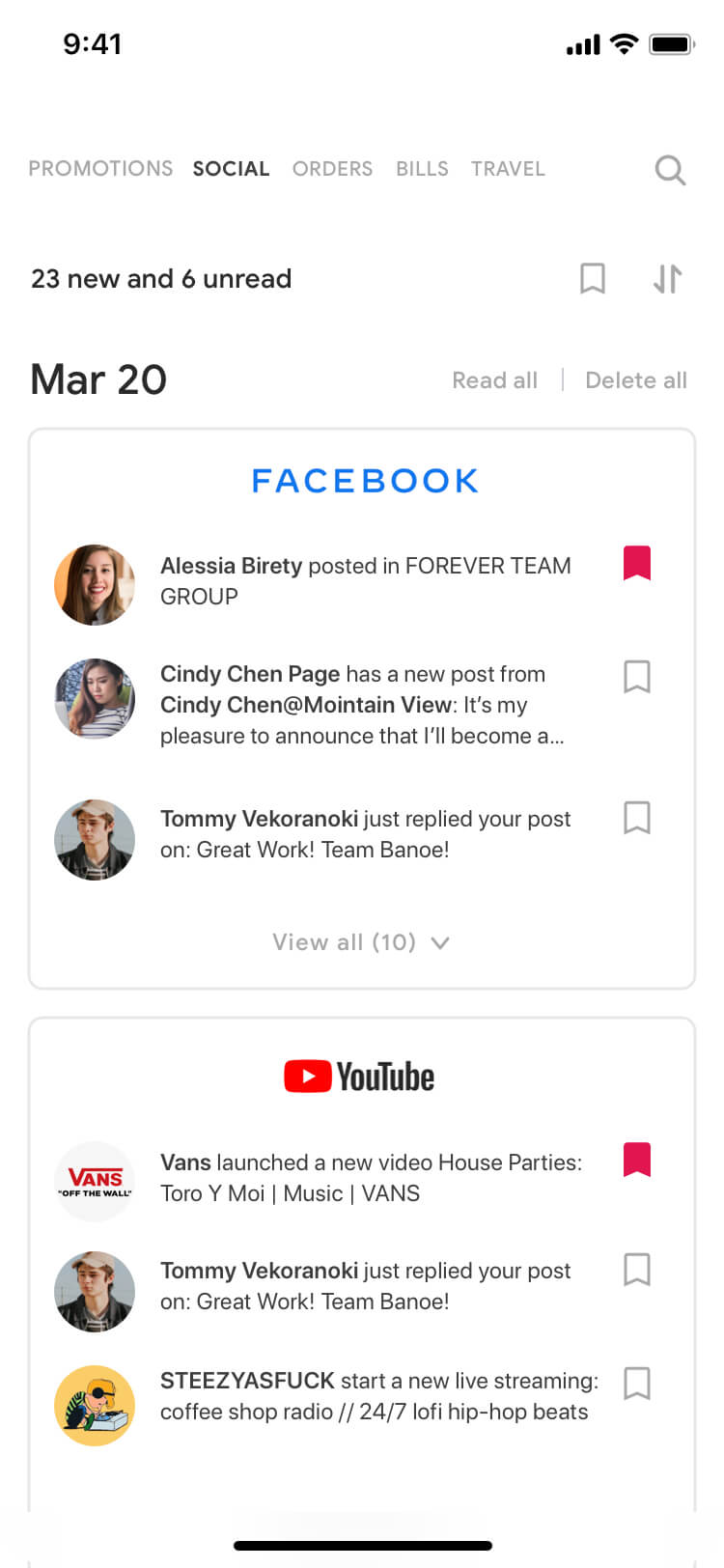Screen dimensions: 724x1568
Task: Open the Cindy Chen Page notification
Action: tap(362, 705)
